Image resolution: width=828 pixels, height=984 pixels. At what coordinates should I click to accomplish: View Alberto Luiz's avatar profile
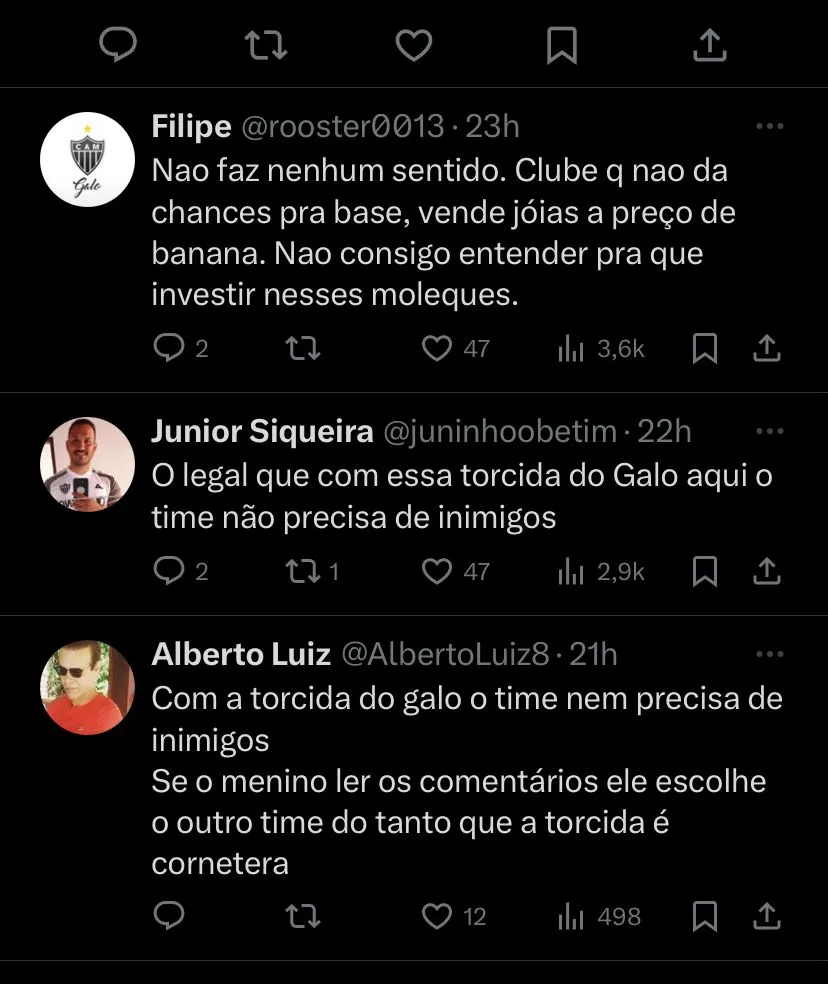tap(87, 688)
